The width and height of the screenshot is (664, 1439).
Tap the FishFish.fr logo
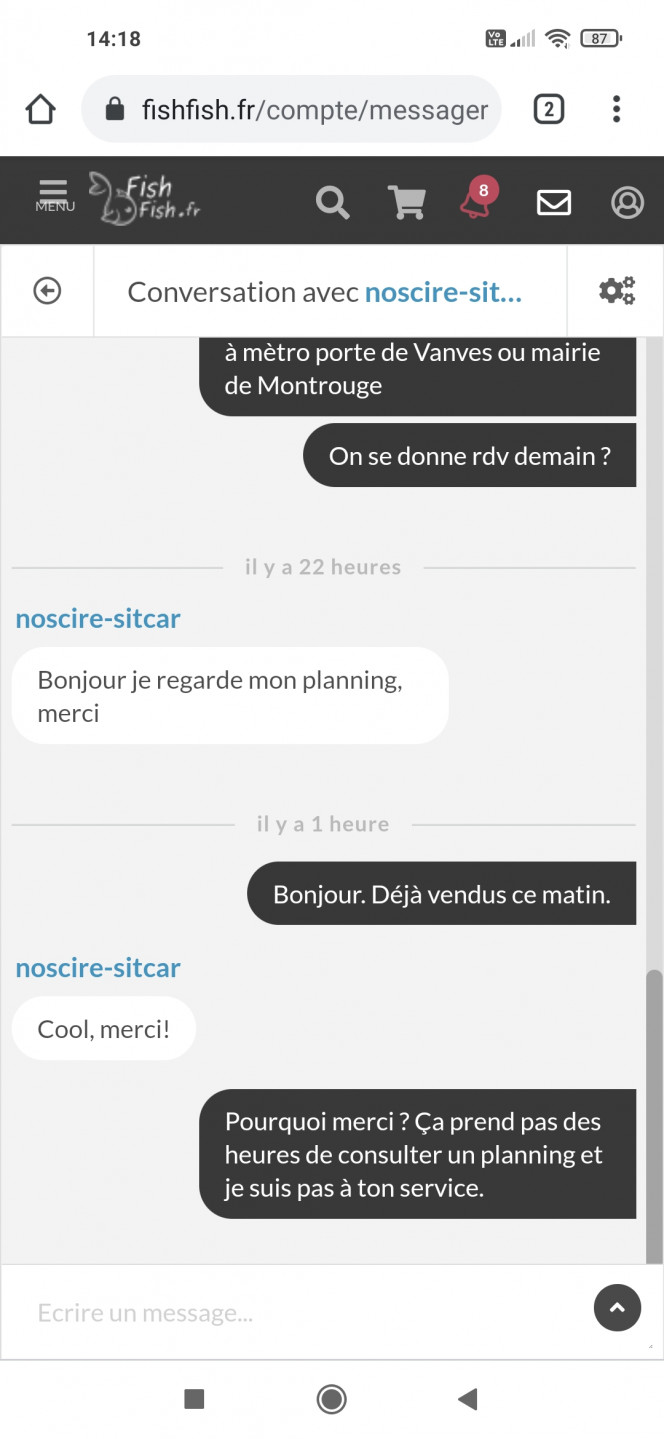[x=145, y=197]
